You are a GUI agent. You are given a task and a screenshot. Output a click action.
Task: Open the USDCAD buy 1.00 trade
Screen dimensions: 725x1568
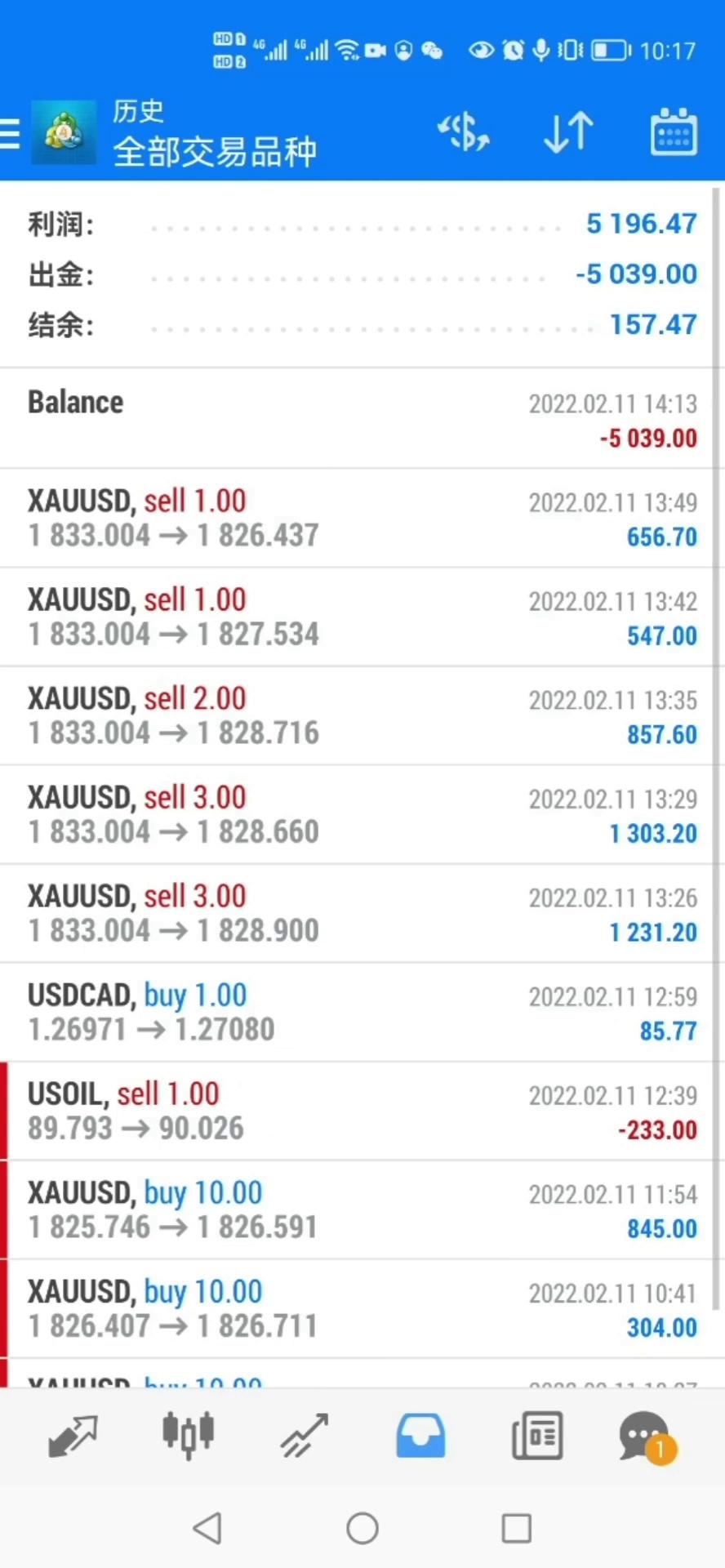click(x=362, y=1013)
